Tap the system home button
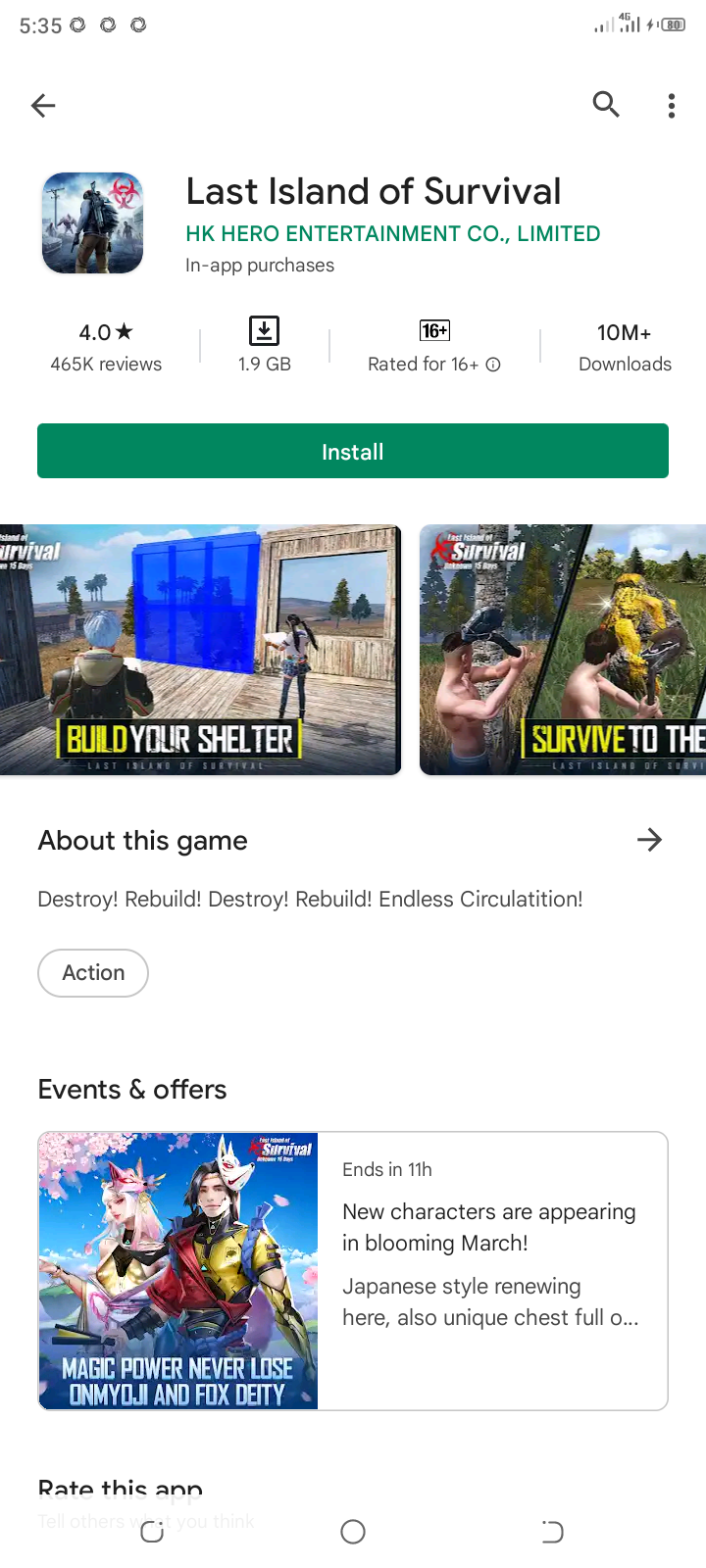The height and width of the screenshot is (1568, 706). (x=353, y=1532)
